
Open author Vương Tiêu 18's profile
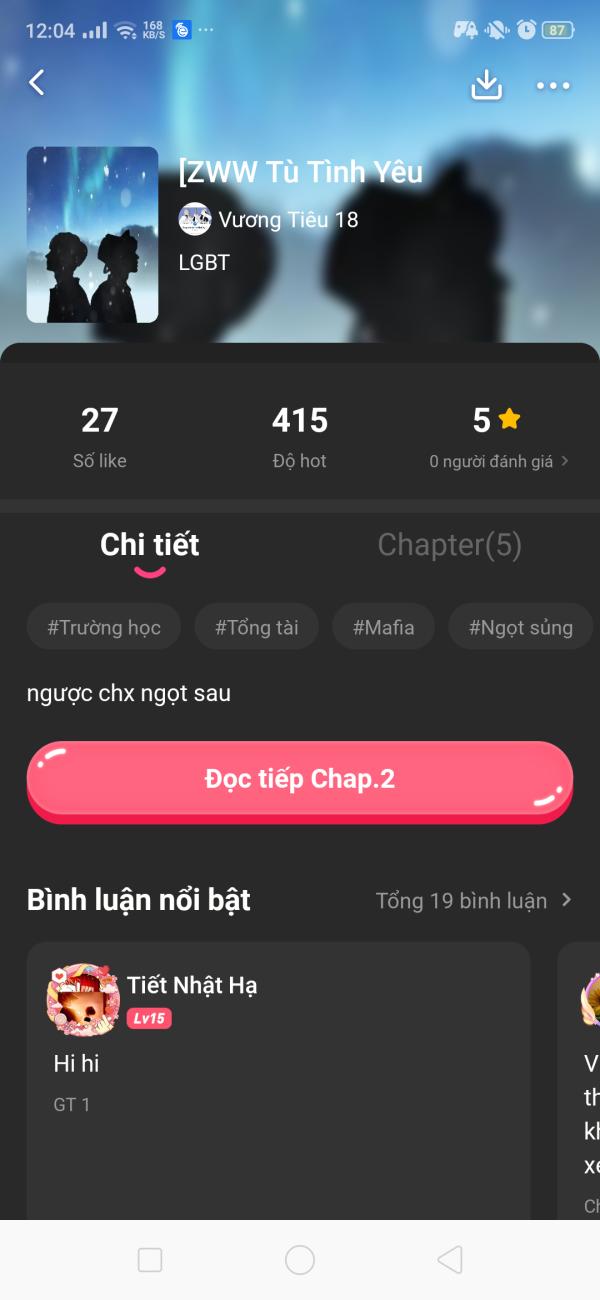tap(269, 219)
